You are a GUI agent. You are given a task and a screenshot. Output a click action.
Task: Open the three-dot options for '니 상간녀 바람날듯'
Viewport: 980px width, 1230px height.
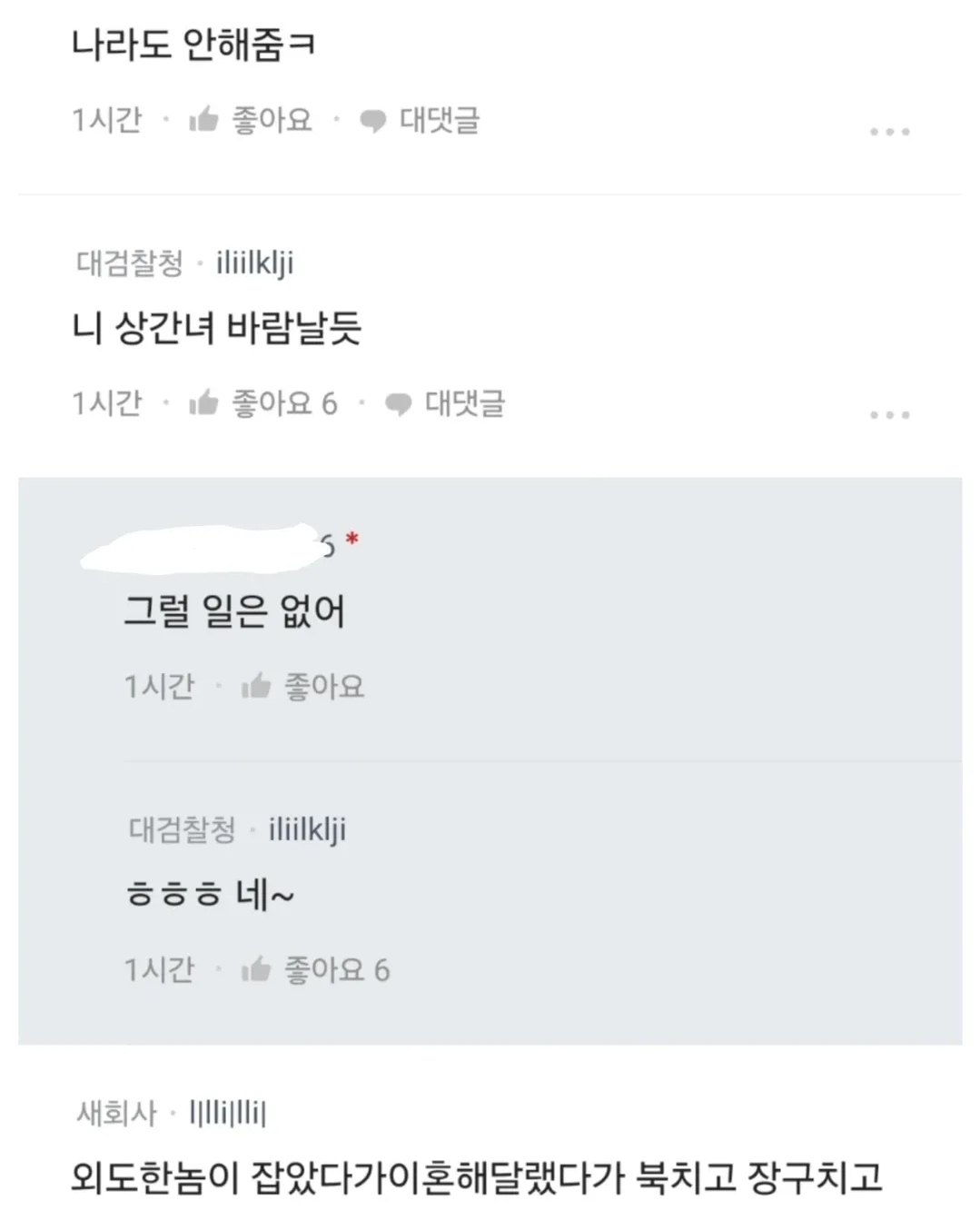pos(888,413)
